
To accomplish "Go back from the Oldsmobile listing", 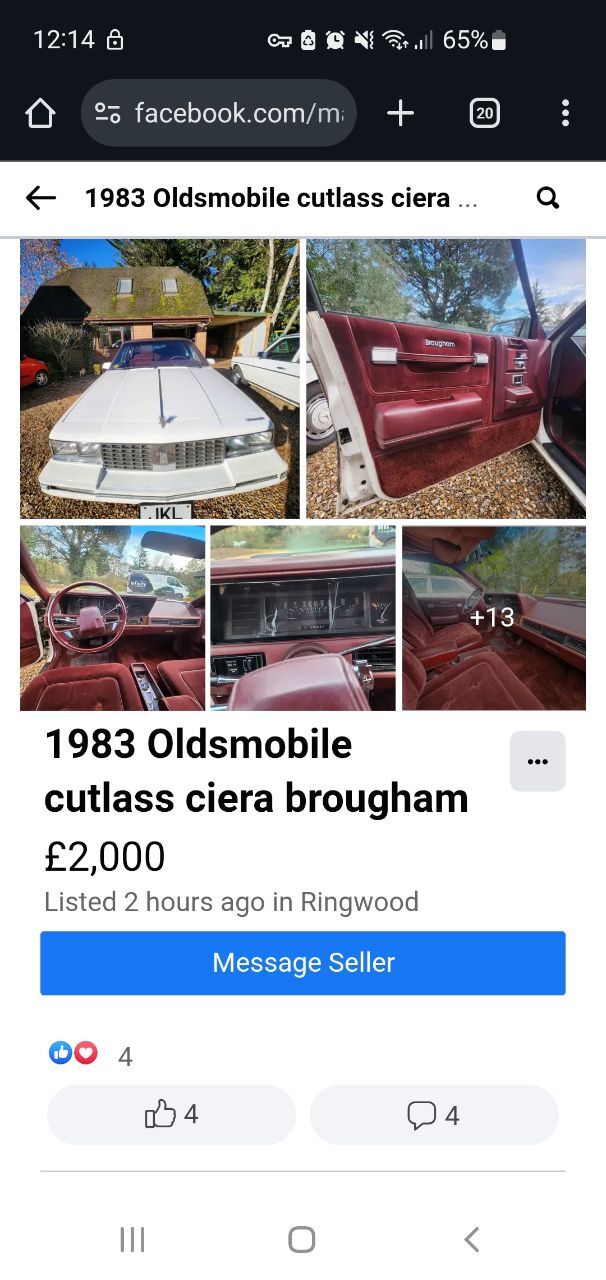I will [41, 198].
